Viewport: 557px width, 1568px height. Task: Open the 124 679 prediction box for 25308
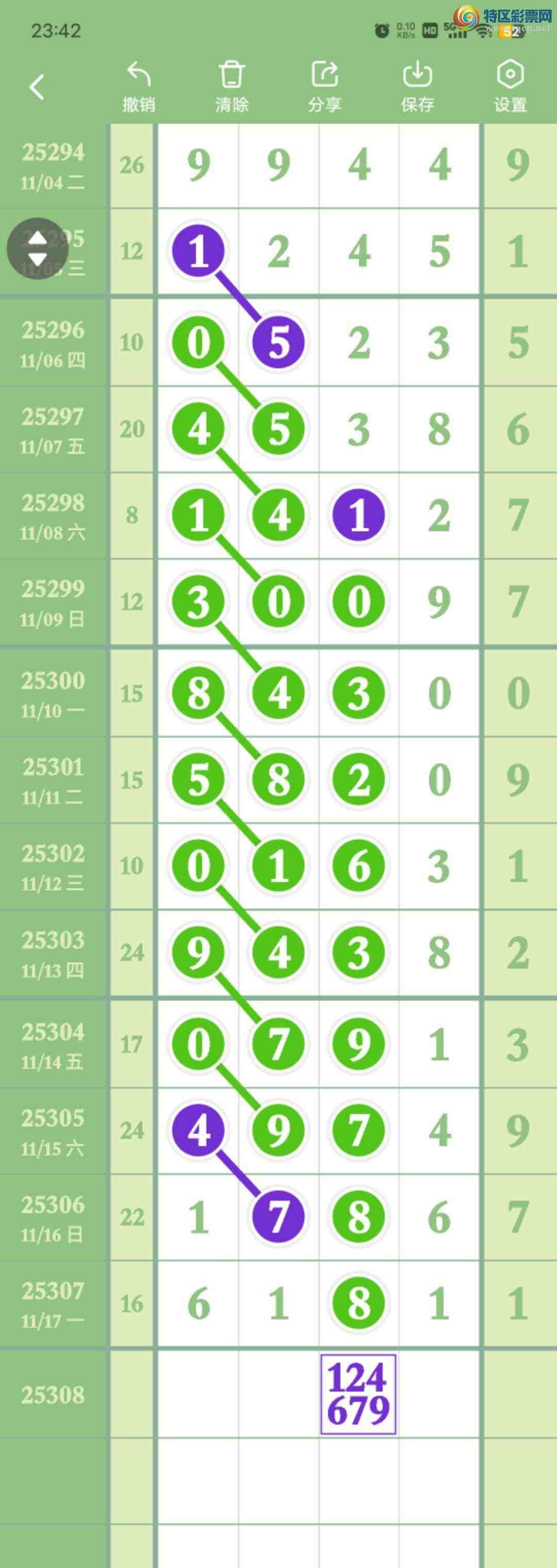[x=358, y=1394]
